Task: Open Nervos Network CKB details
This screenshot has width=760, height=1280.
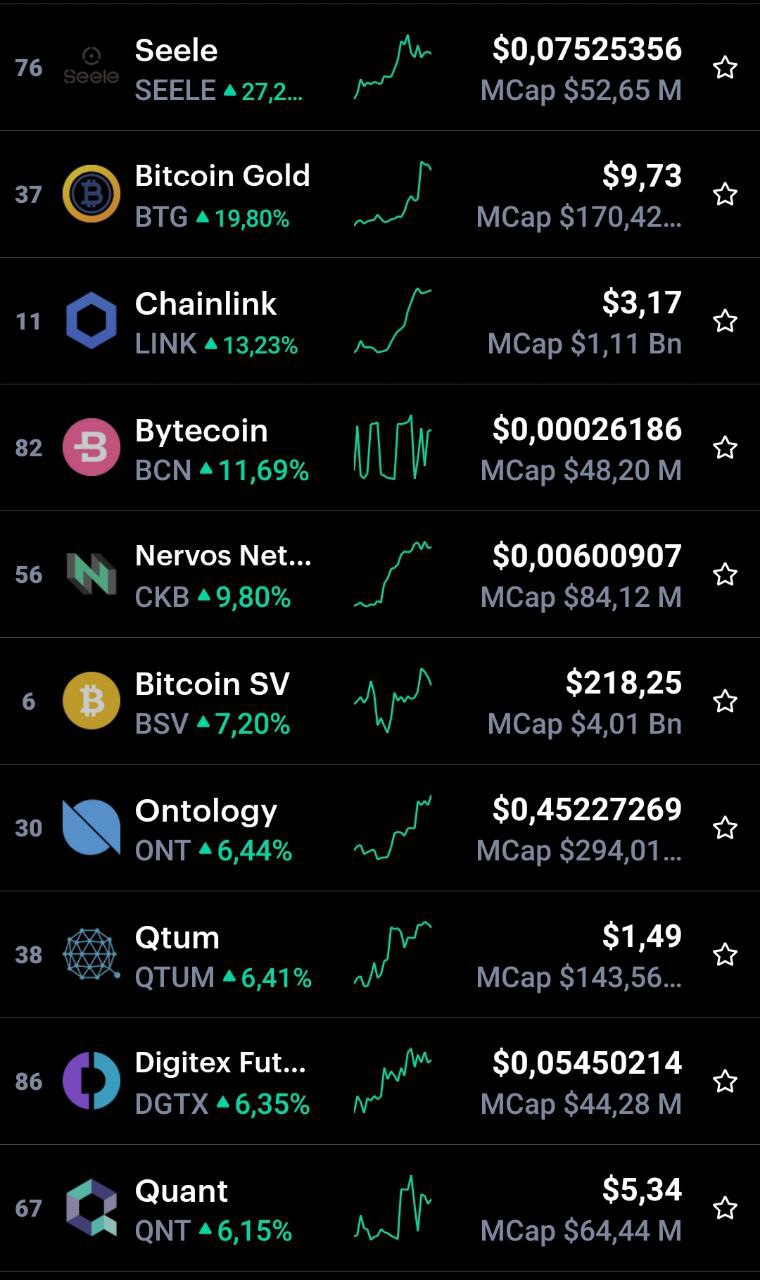Action: [380, 574]
